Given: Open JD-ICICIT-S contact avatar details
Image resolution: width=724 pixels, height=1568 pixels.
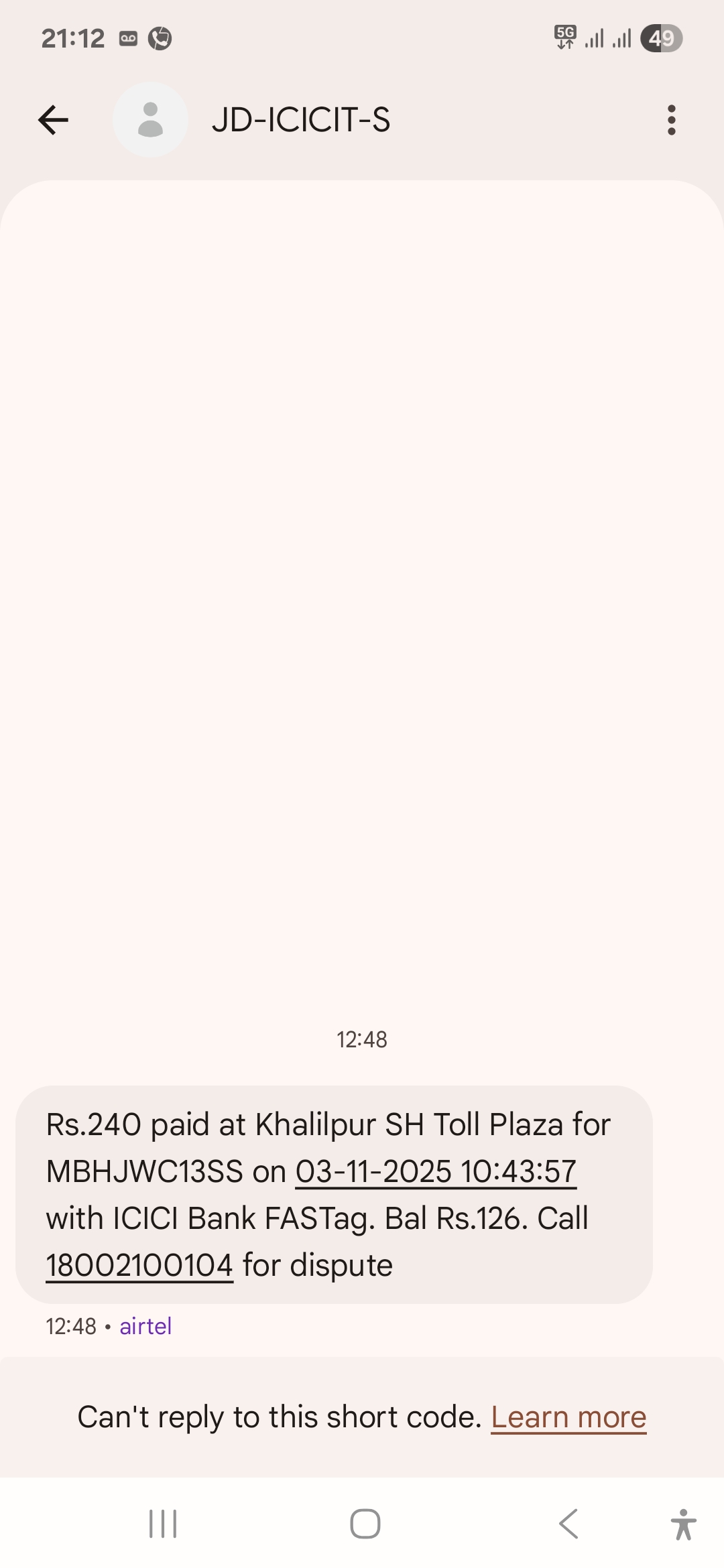Looking at the screenshot, I should pos(150,121).
